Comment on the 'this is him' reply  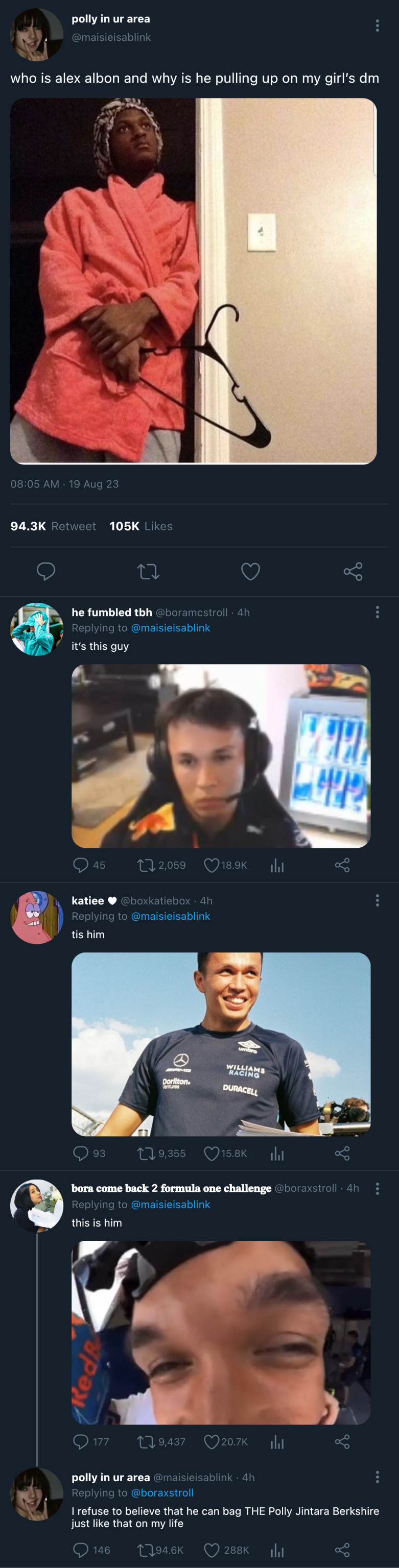click(80, 1441)
